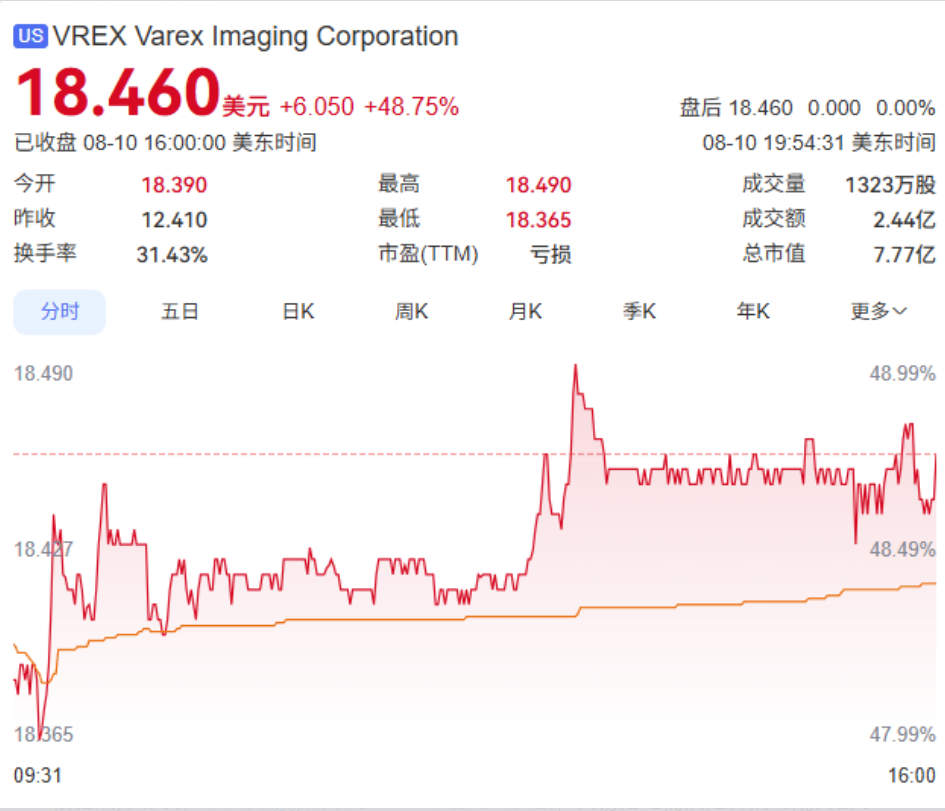Switch to the 五日 five-day chart

[x=180, y=312]
